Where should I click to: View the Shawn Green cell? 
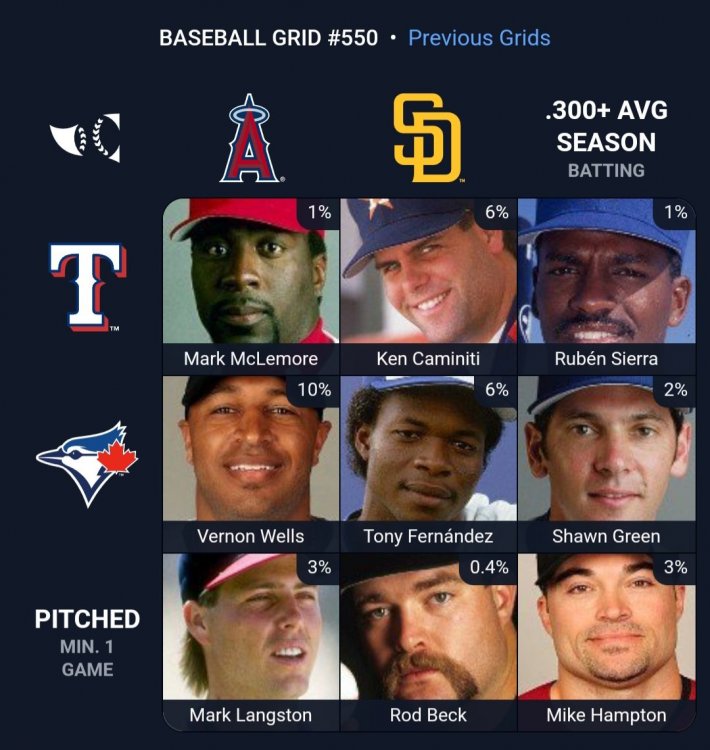click(606, 463)
